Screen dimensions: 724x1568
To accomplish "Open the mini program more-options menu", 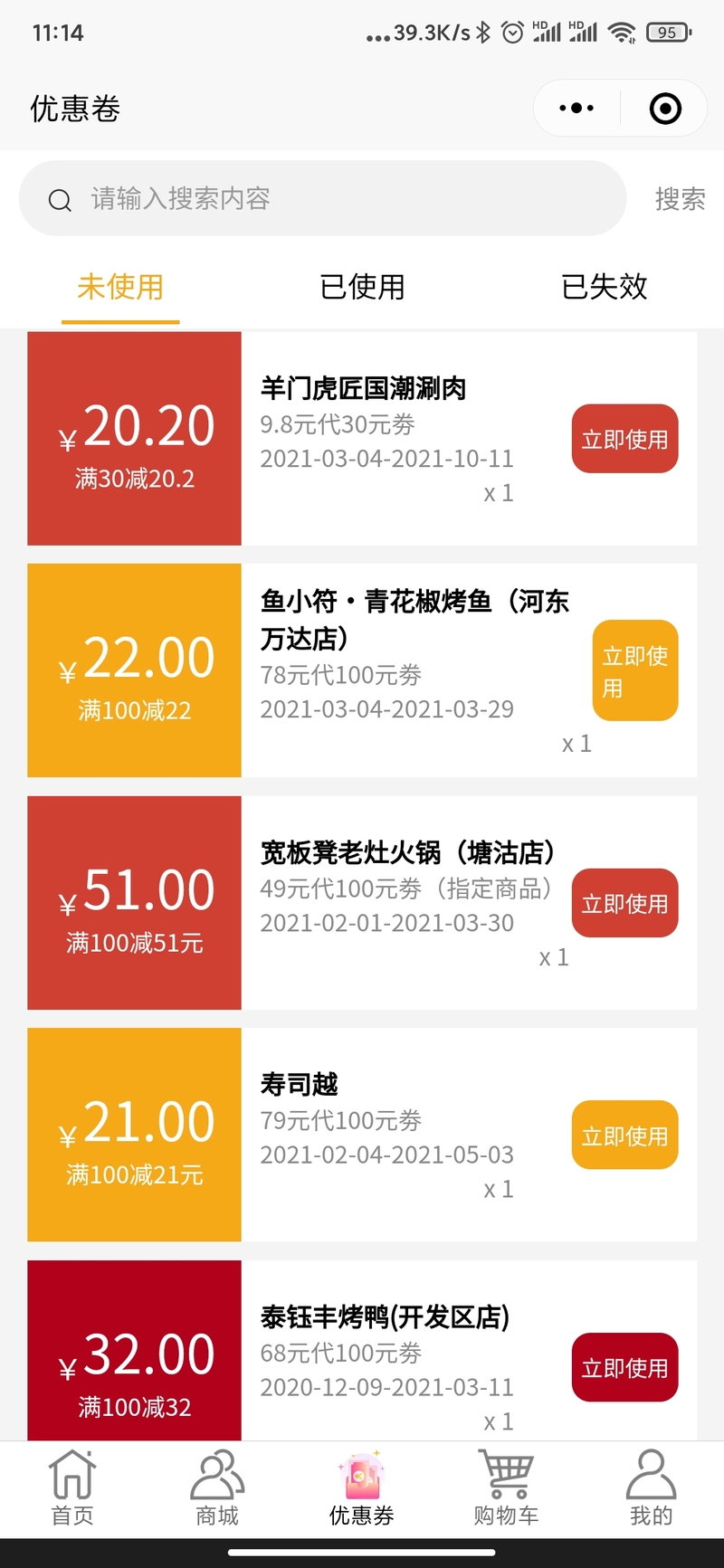I will tap(576, 109).
